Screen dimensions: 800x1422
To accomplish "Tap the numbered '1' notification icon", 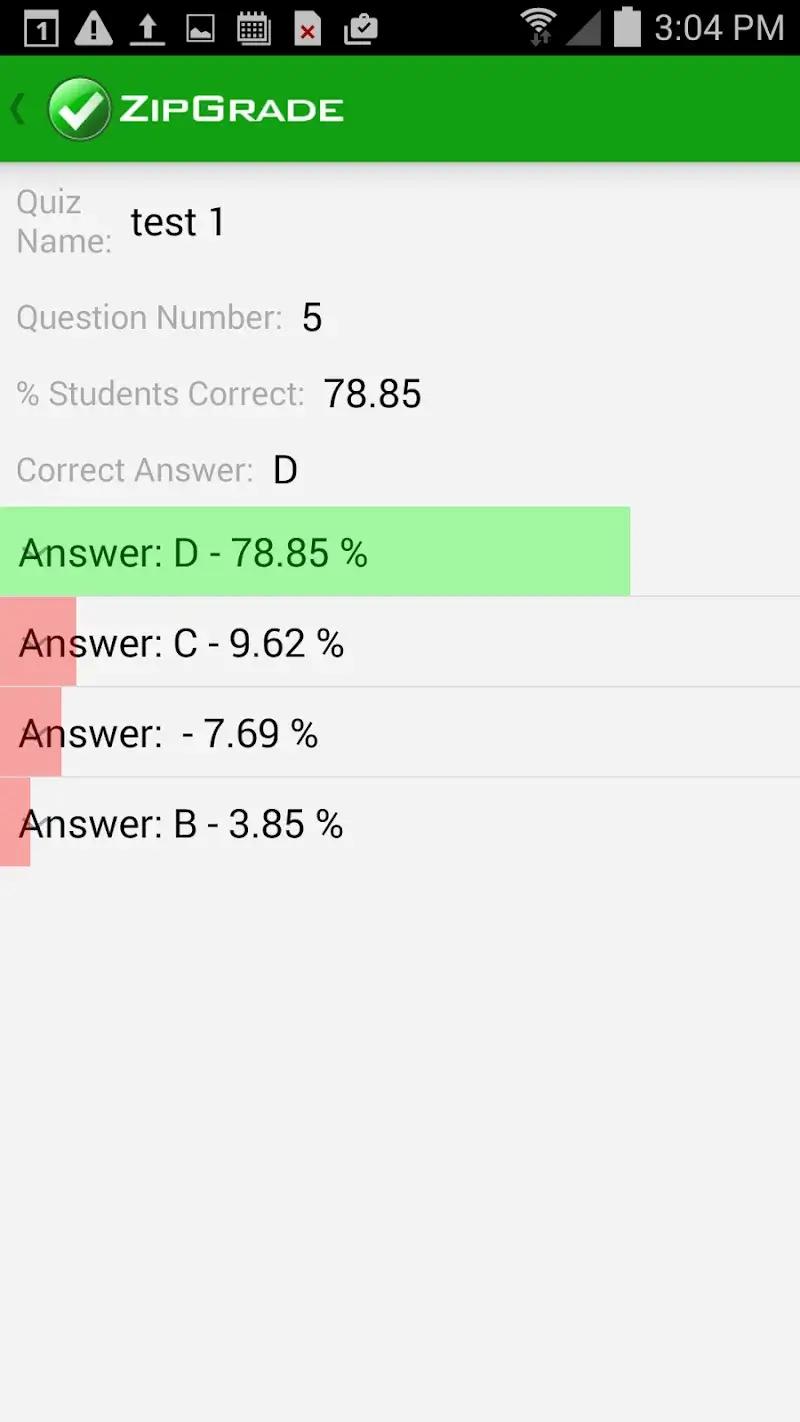I will 40,27.
